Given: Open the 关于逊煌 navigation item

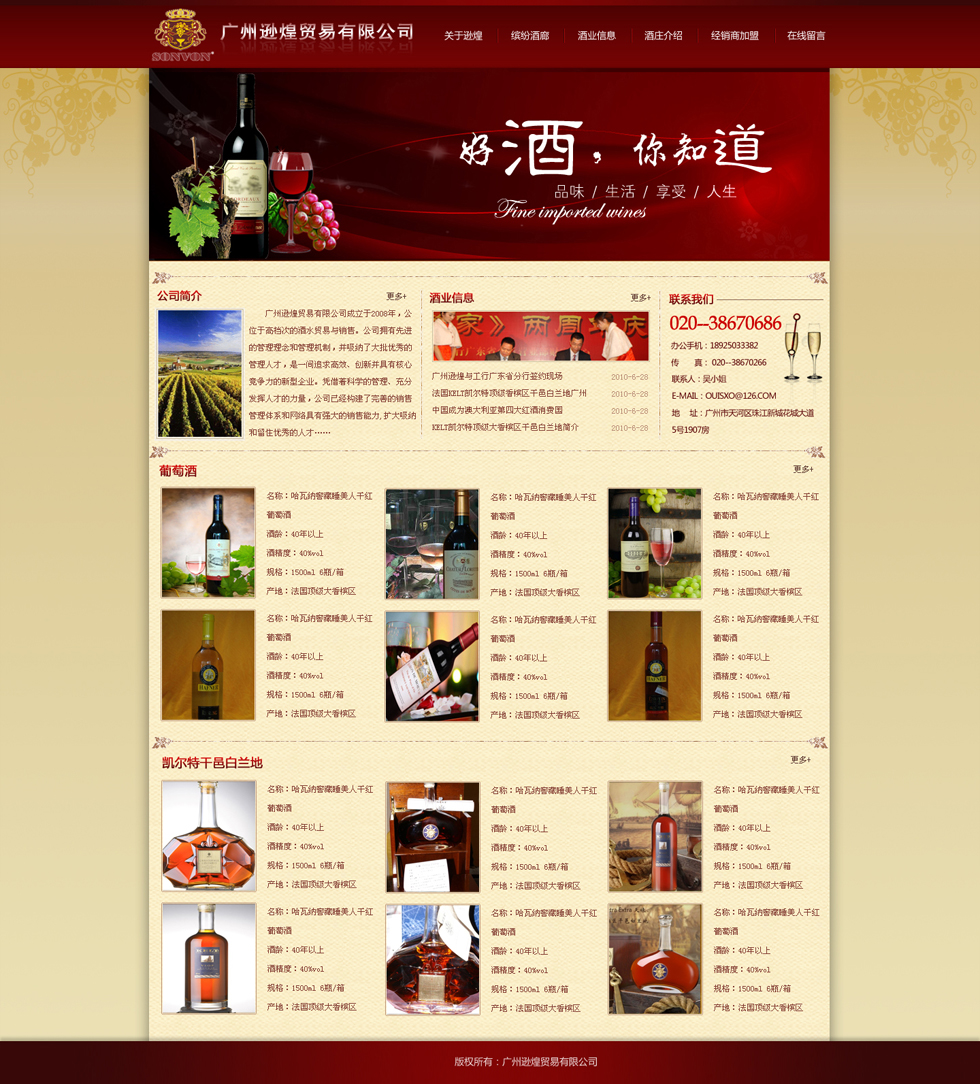Looking at the screenshot, I should pyautogui.click(x=463, y=36).
